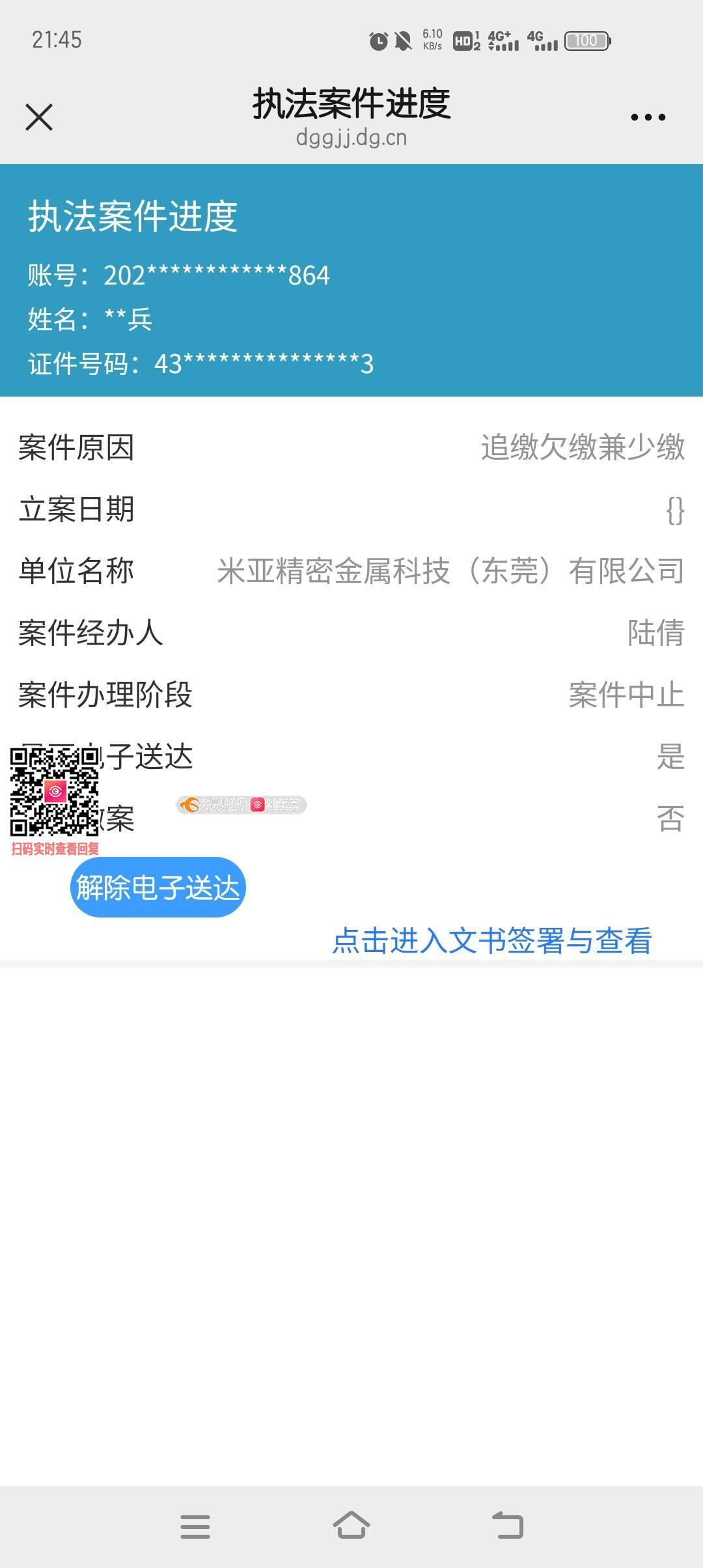Open recent apps from the navigation bar
This screenshot has height=1568, width=703.
coord(195,1525)
